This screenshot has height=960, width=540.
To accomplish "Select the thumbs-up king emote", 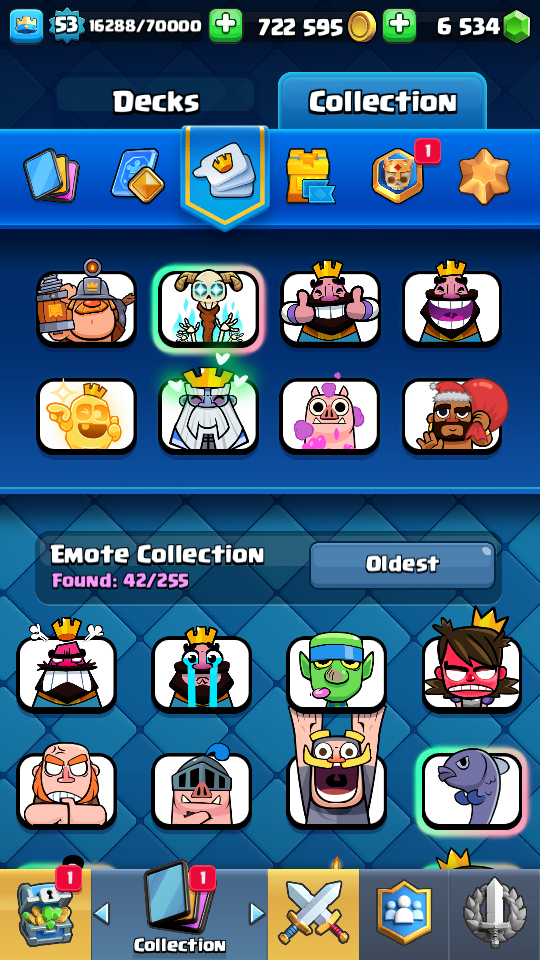I will [x=331, y=306].
